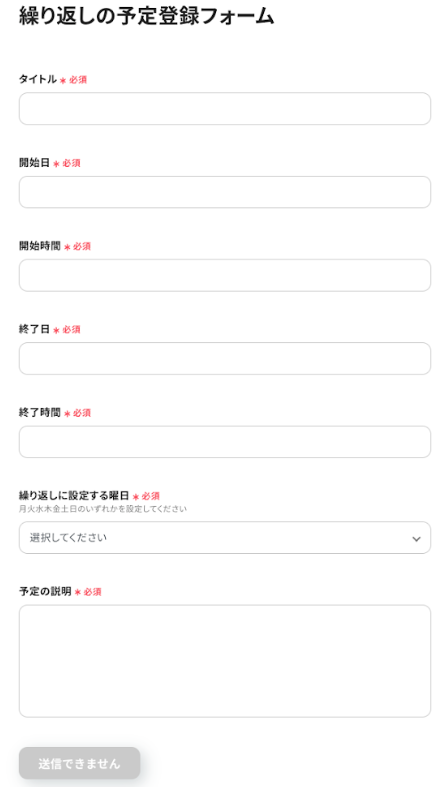Tap the 終了日 input field

click(225, 358)
